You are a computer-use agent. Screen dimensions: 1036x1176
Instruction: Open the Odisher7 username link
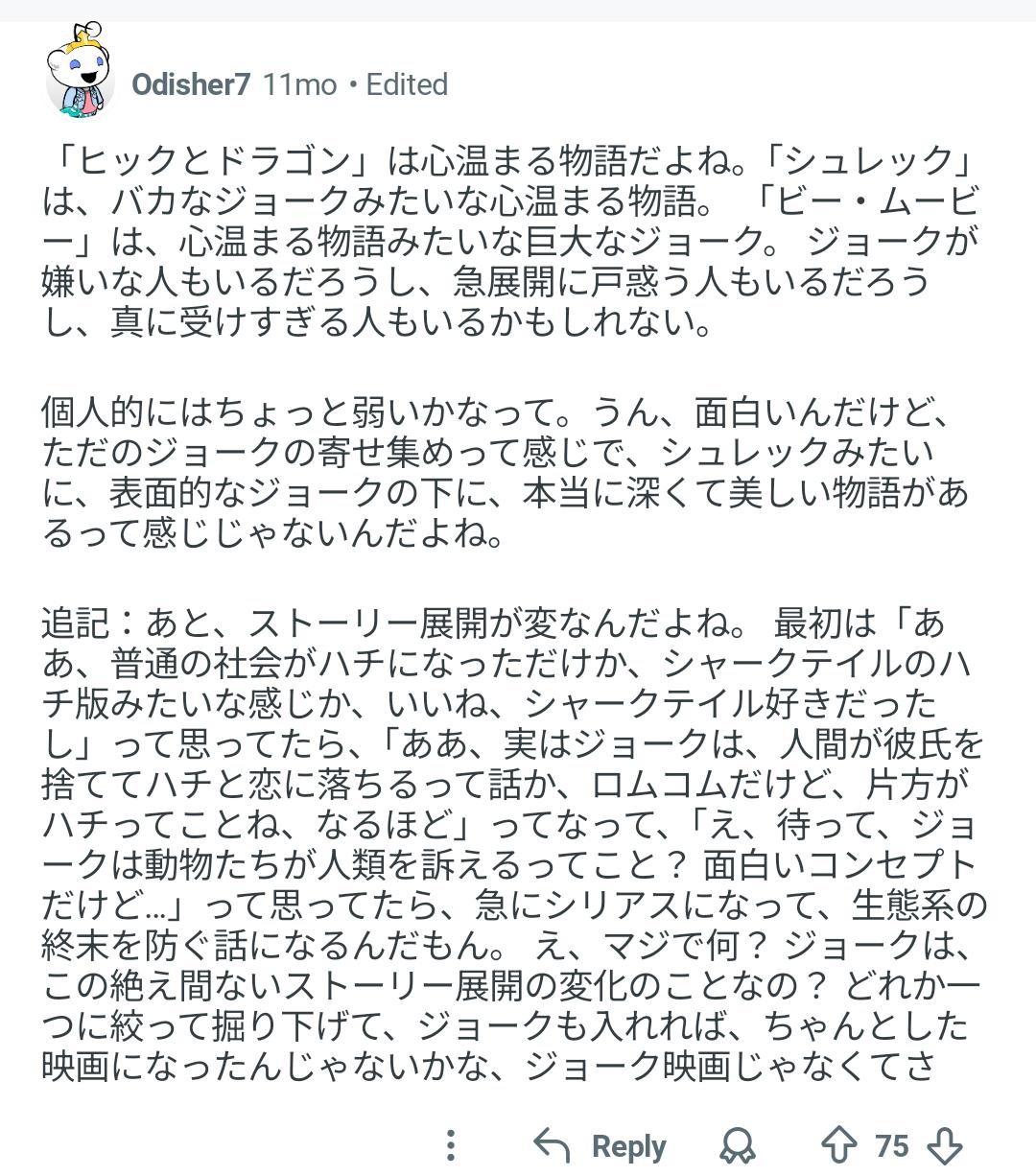tap(191, 84)
